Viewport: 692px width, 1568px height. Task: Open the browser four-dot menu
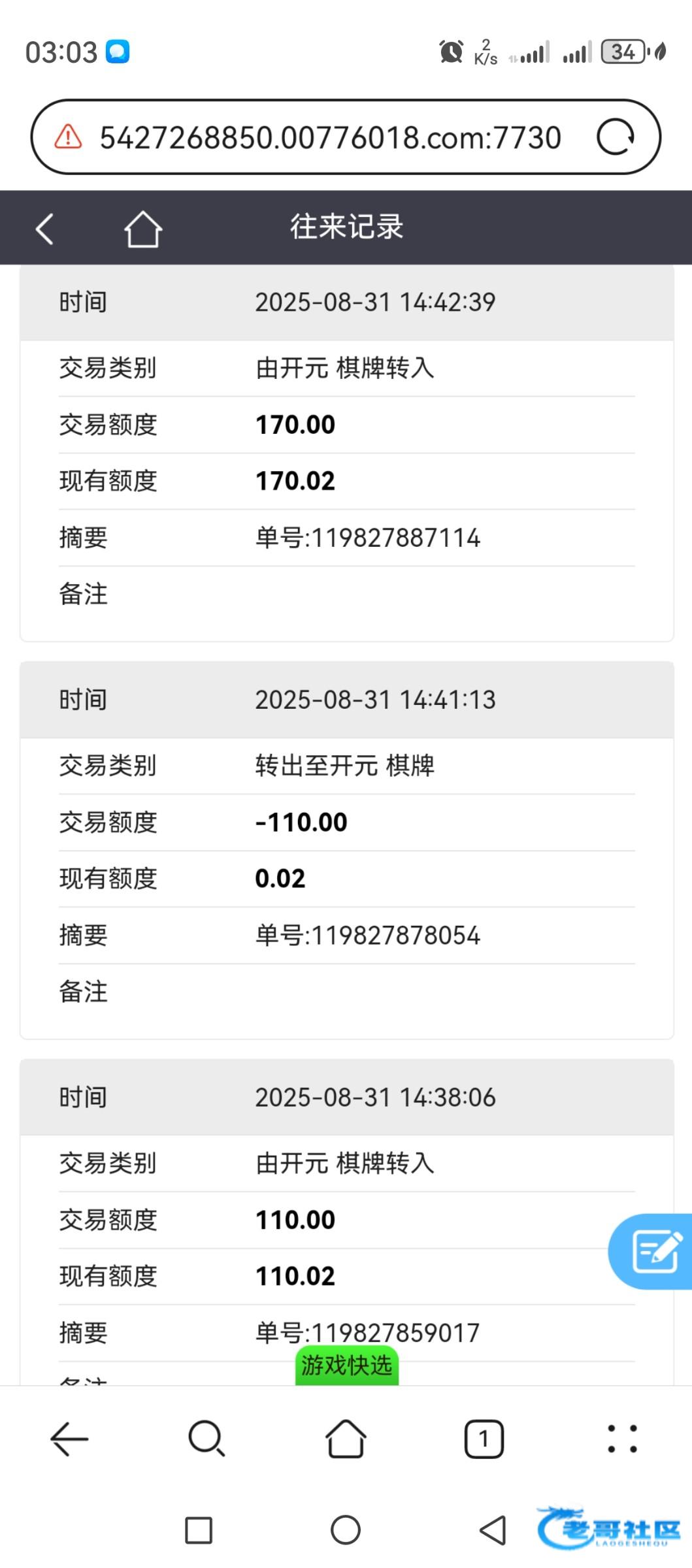click(x=622, y=1439)
